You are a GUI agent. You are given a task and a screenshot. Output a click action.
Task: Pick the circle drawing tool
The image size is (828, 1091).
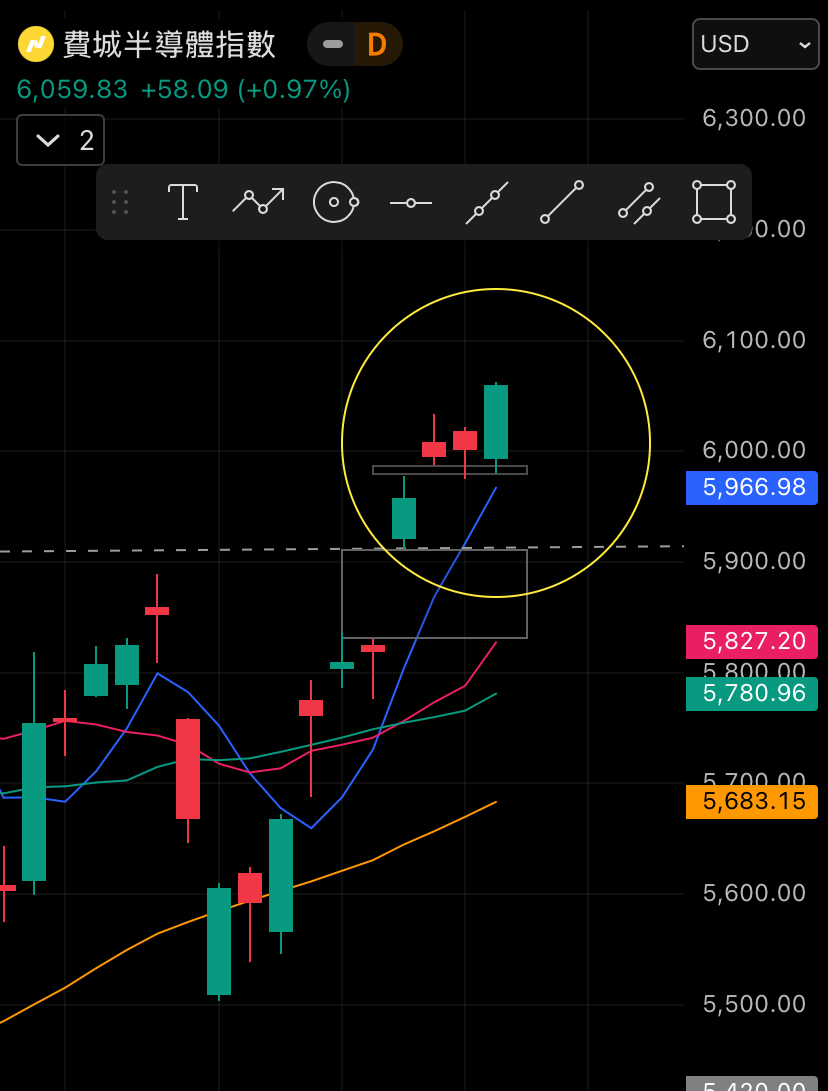(335, 202)
